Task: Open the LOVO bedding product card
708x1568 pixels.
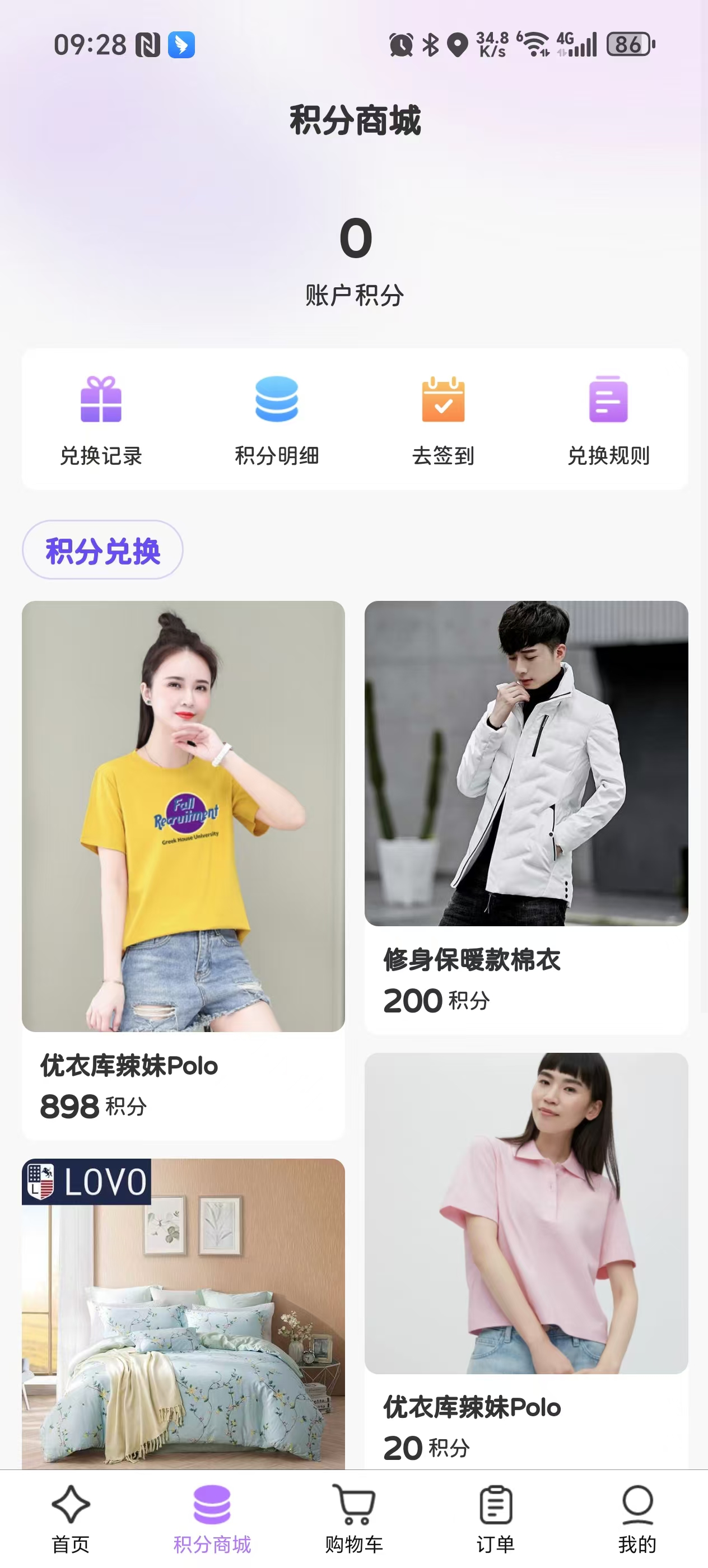Action: [183, 1315]
